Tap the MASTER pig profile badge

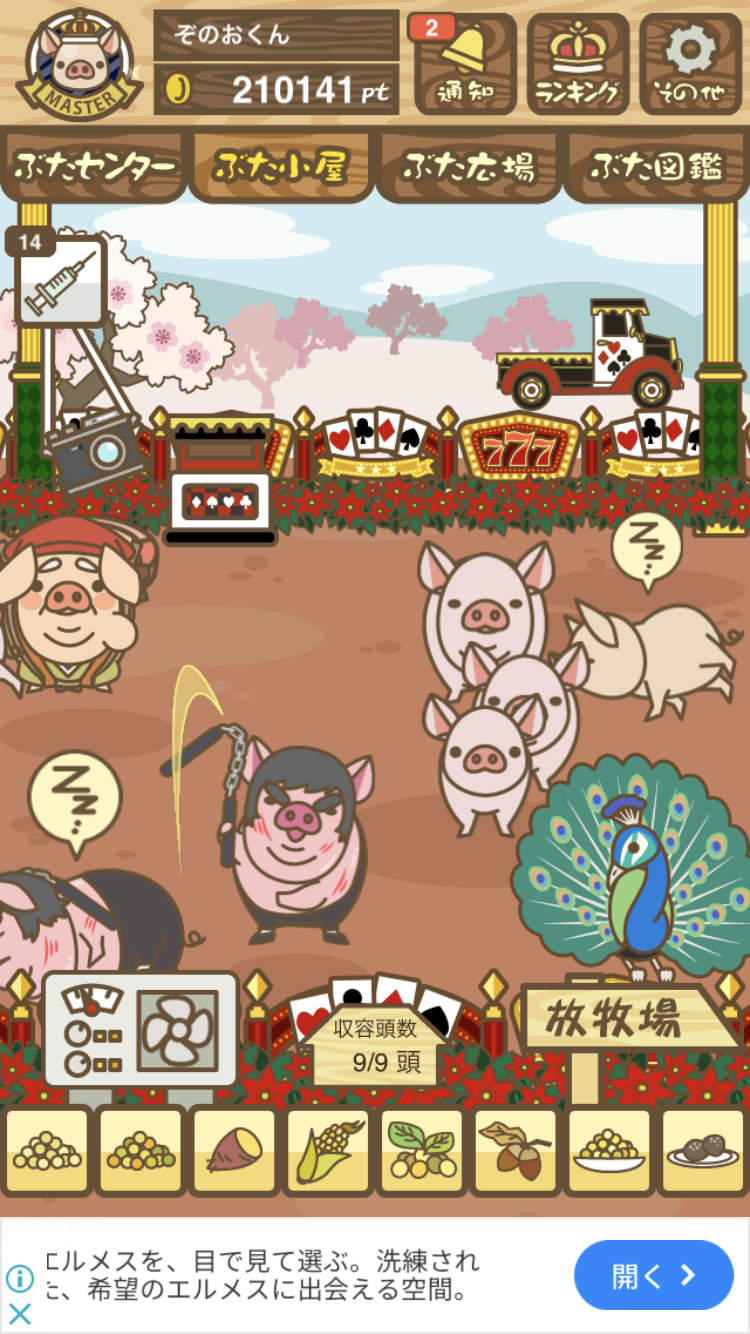pos(78,62)
